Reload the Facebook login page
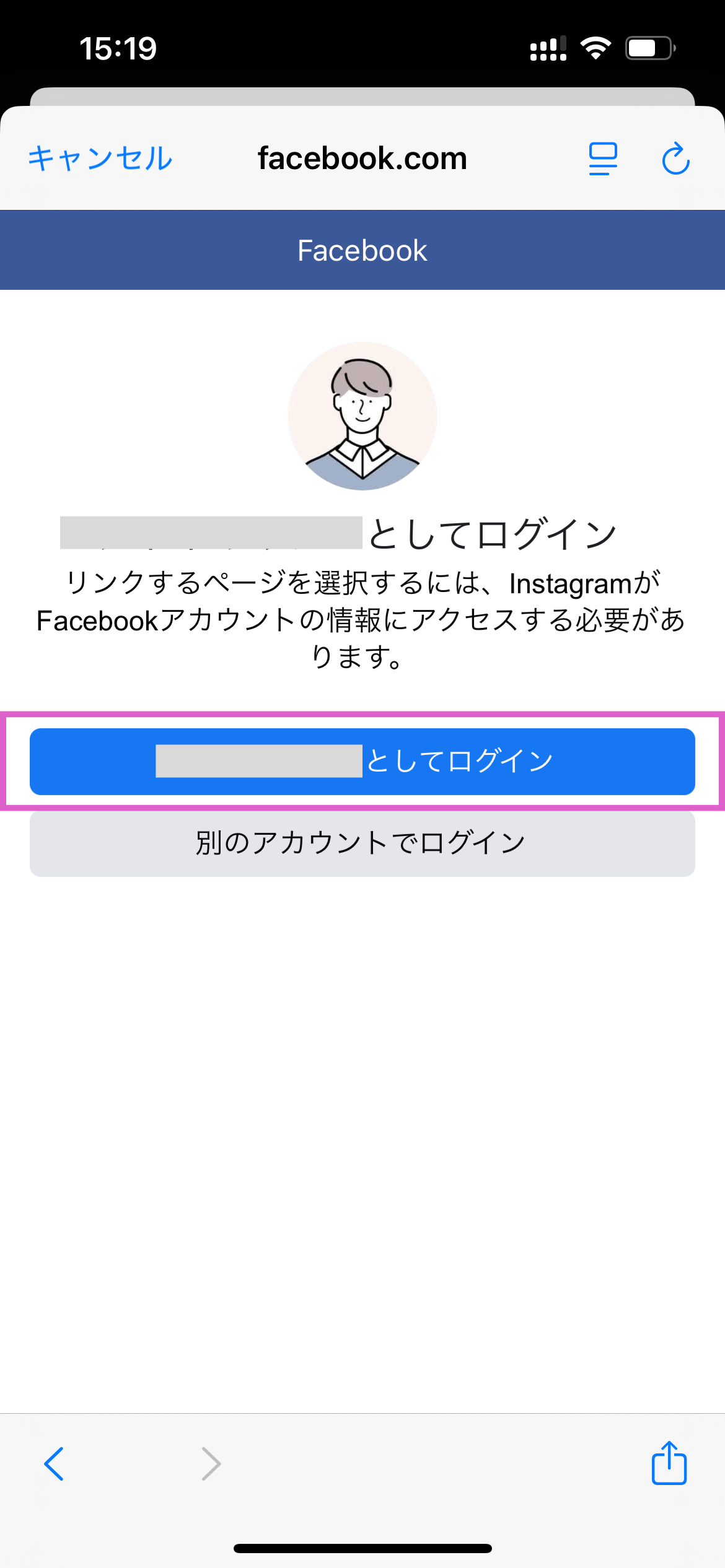 [677, 159]
